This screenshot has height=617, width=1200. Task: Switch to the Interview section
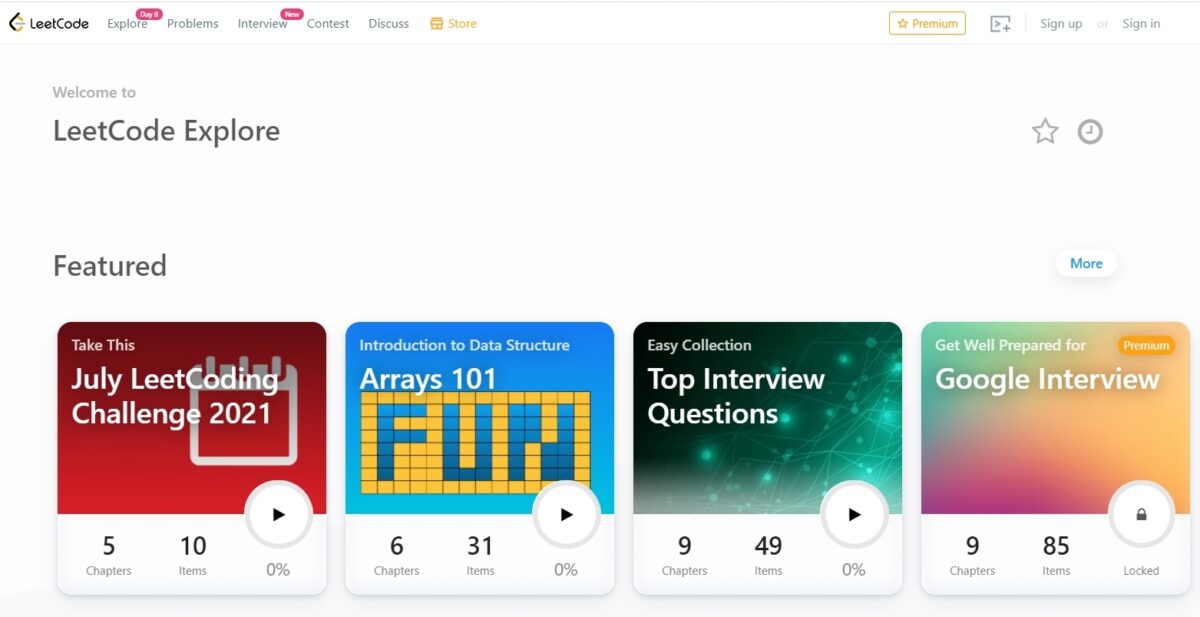pos(262,24)
